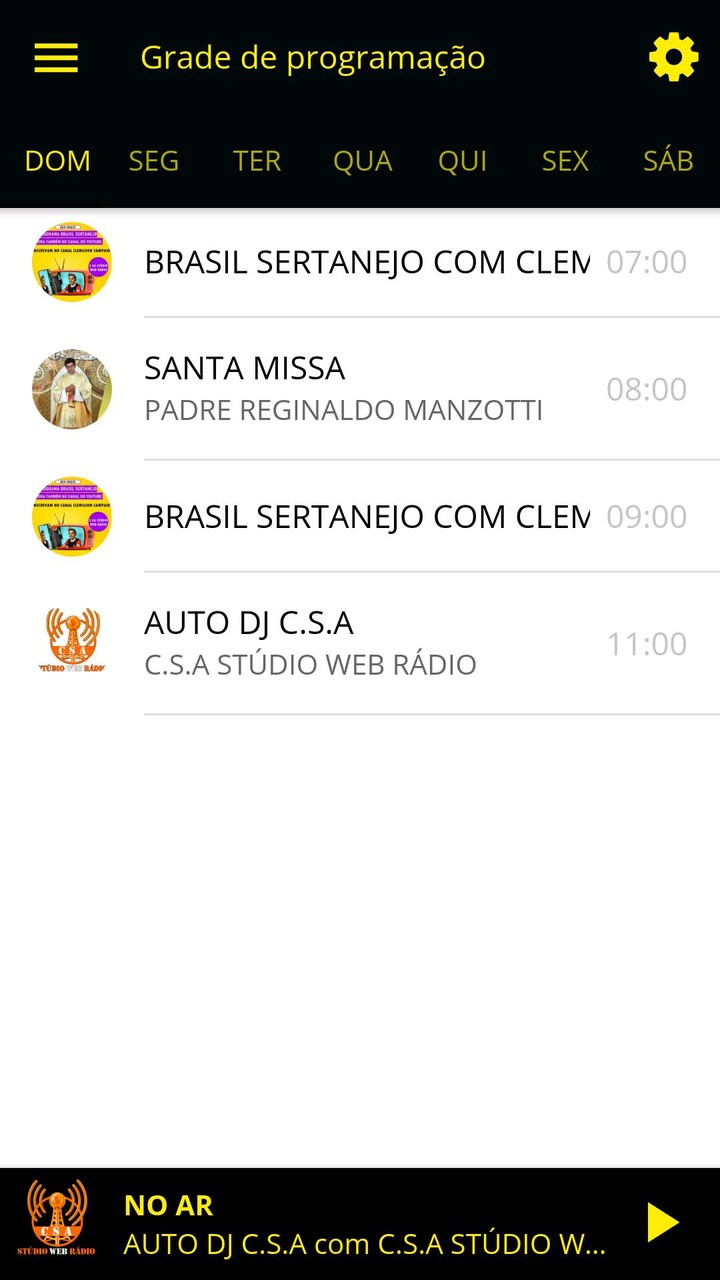Image resolution: width=720 pixels, height=1280 pixels.
Task: Open the hamburger navigation menu
Action: 55,57
